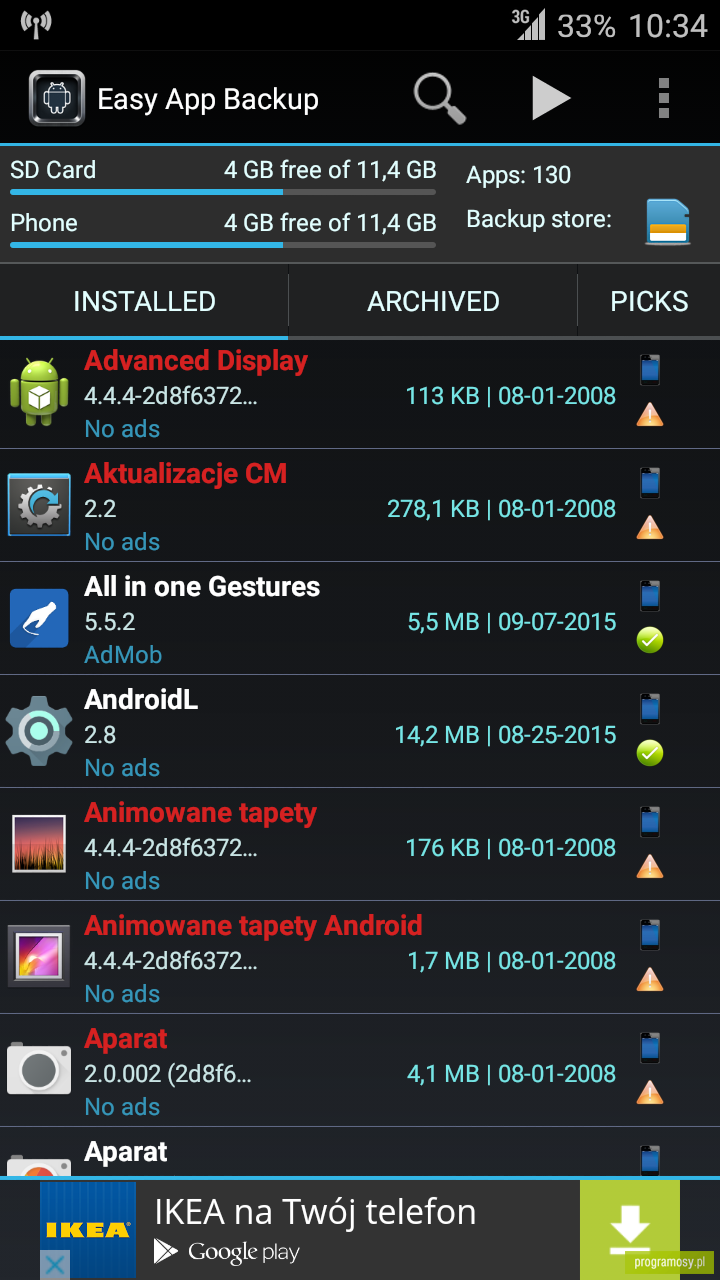Open the Advanced Display app row

pos(360,393)
